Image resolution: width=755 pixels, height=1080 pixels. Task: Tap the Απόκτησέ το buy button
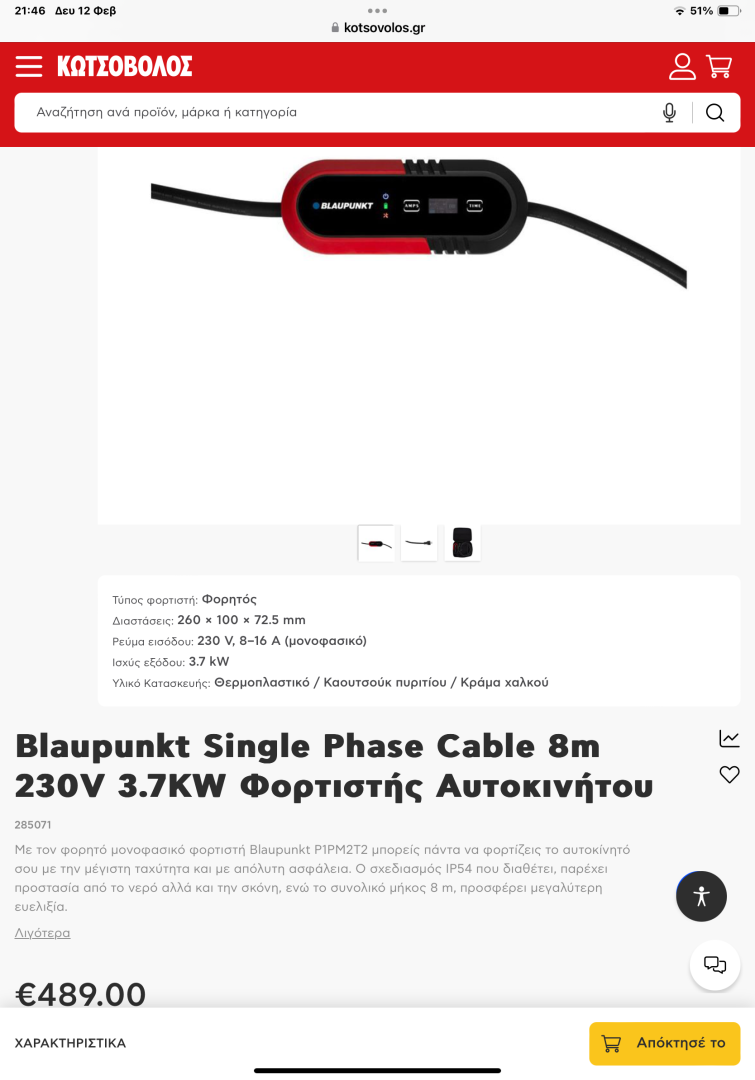pos(664,1043)
